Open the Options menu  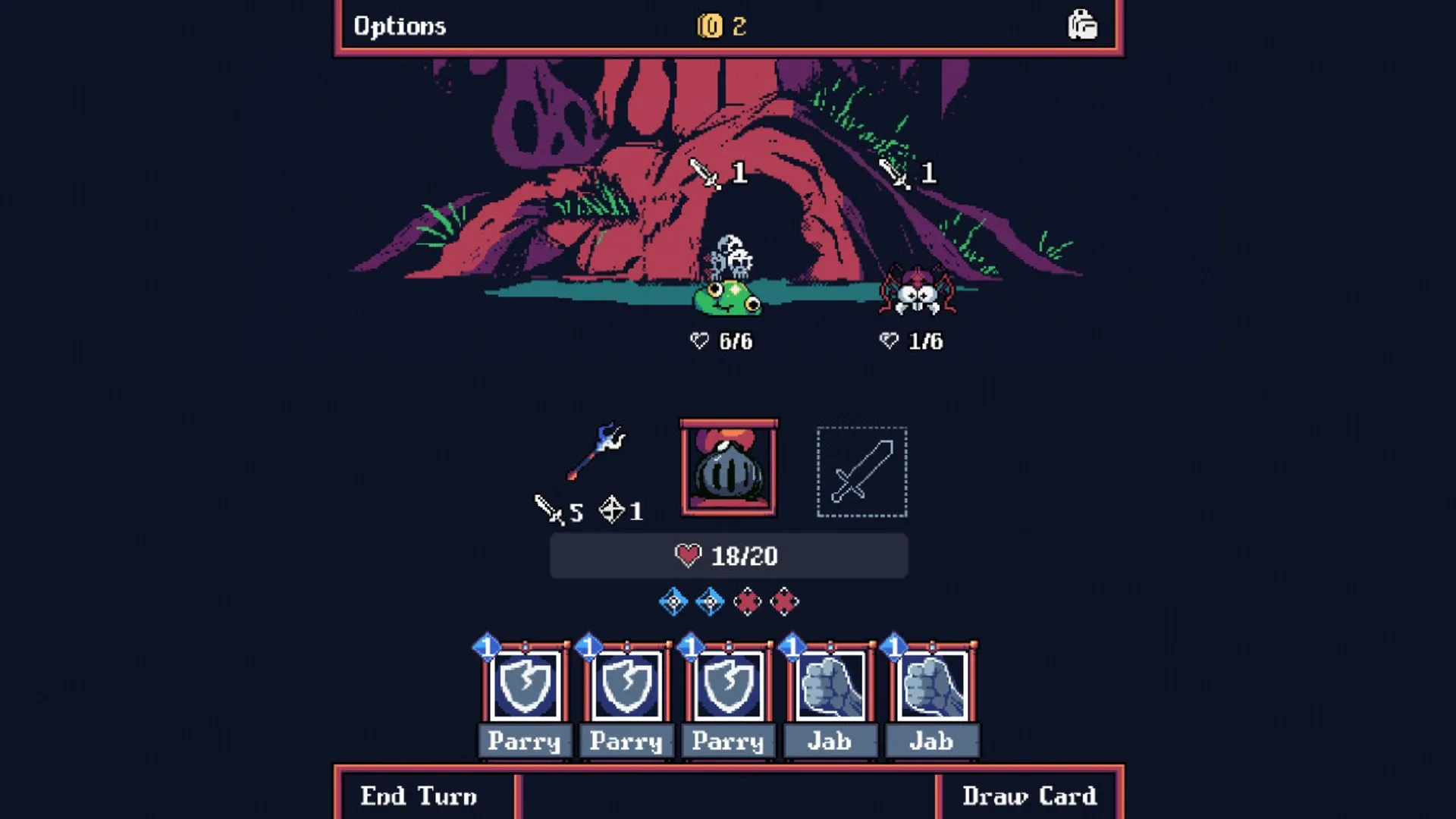click(400, 27)
